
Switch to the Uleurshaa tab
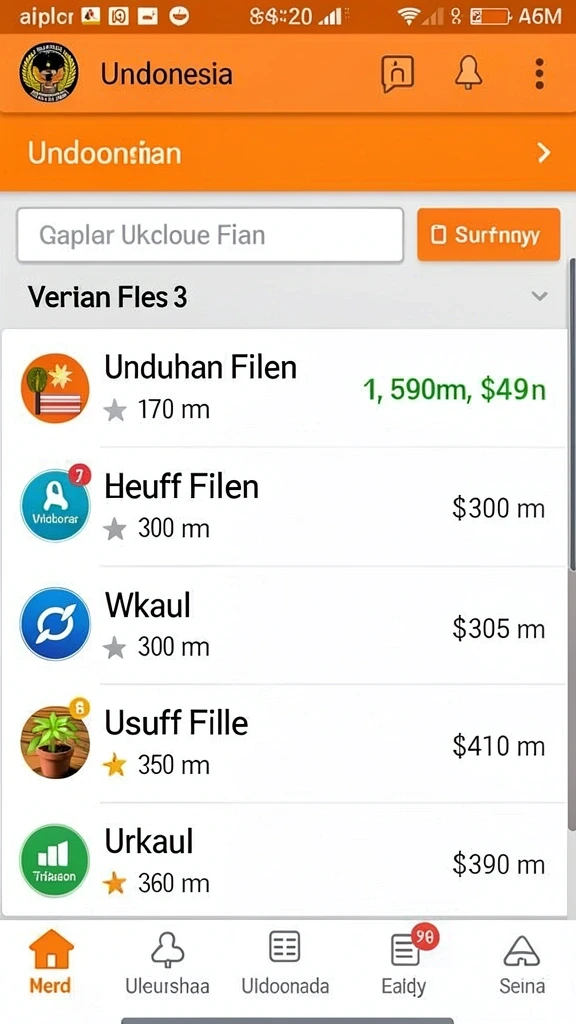[167, 961]
